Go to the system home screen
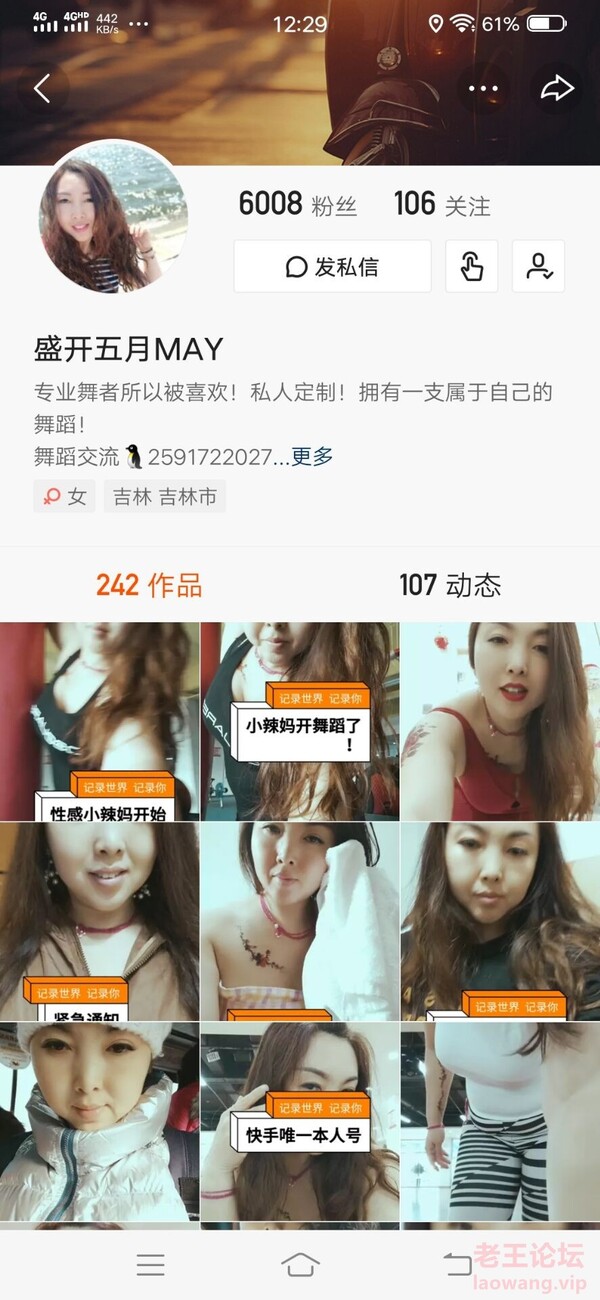The width and height of the screenshot is (600, 1300). click(300, 1265)
